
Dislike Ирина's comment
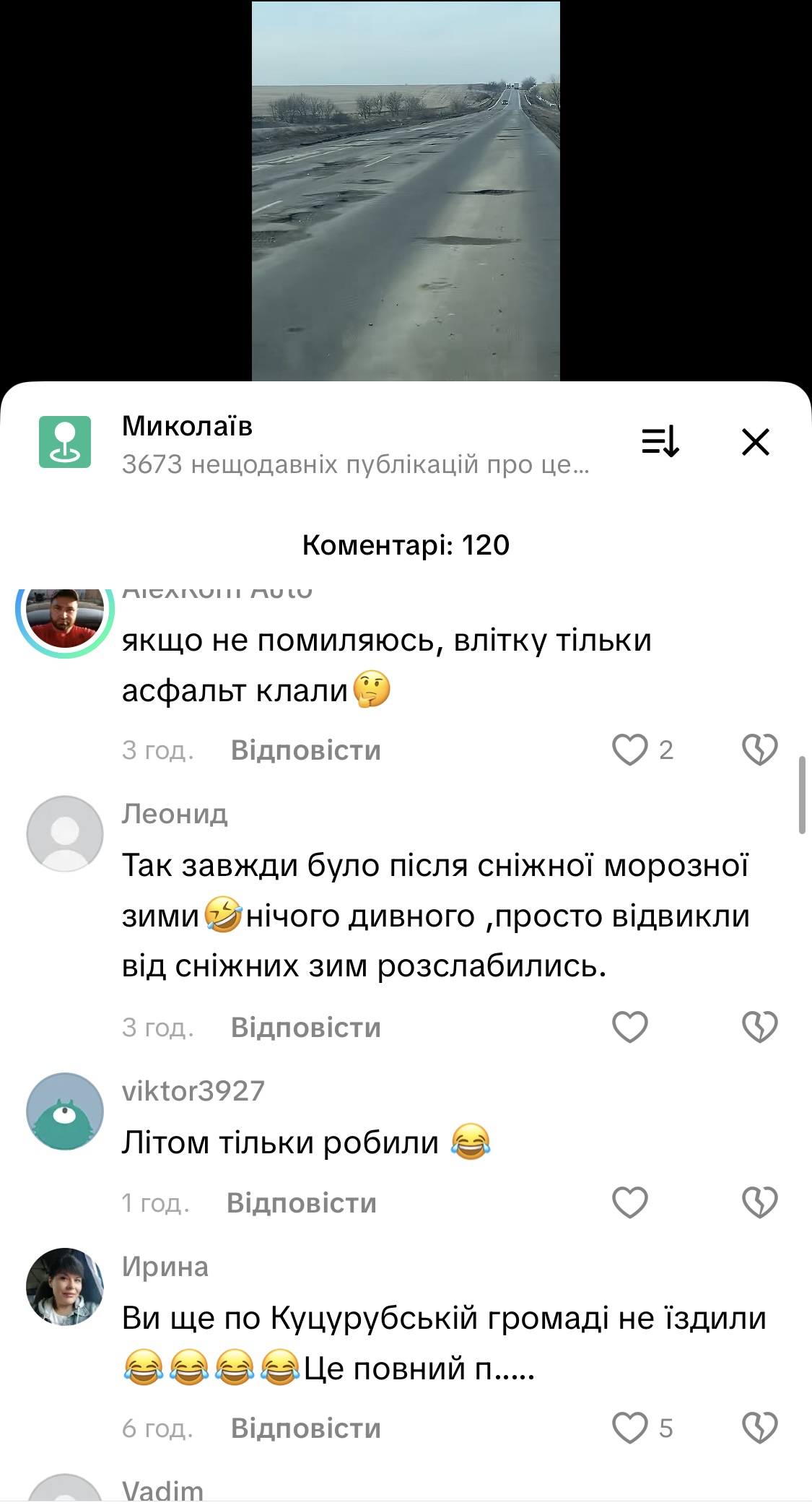click(x=759, y=1428)
